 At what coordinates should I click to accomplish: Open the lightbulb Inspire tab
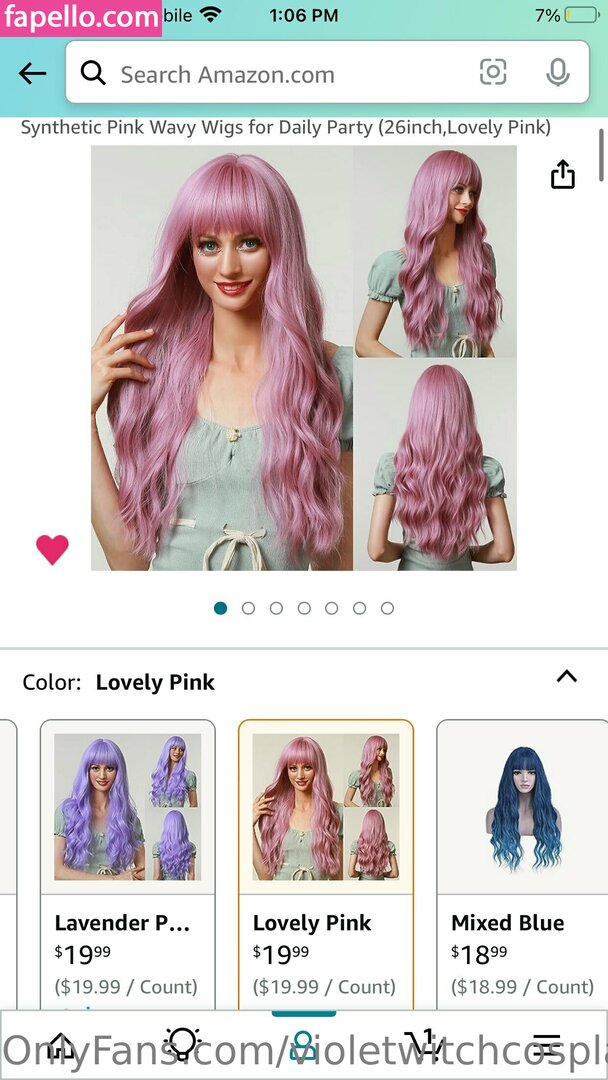click(x=182, y=1046)
